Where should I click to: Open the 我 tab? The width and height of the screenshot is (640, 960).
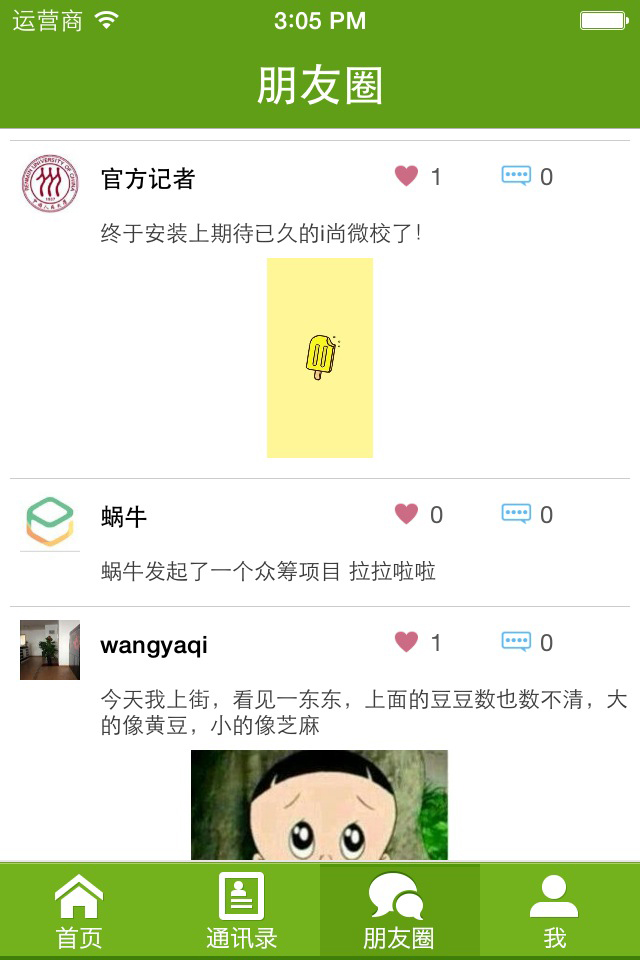[555, 911]
